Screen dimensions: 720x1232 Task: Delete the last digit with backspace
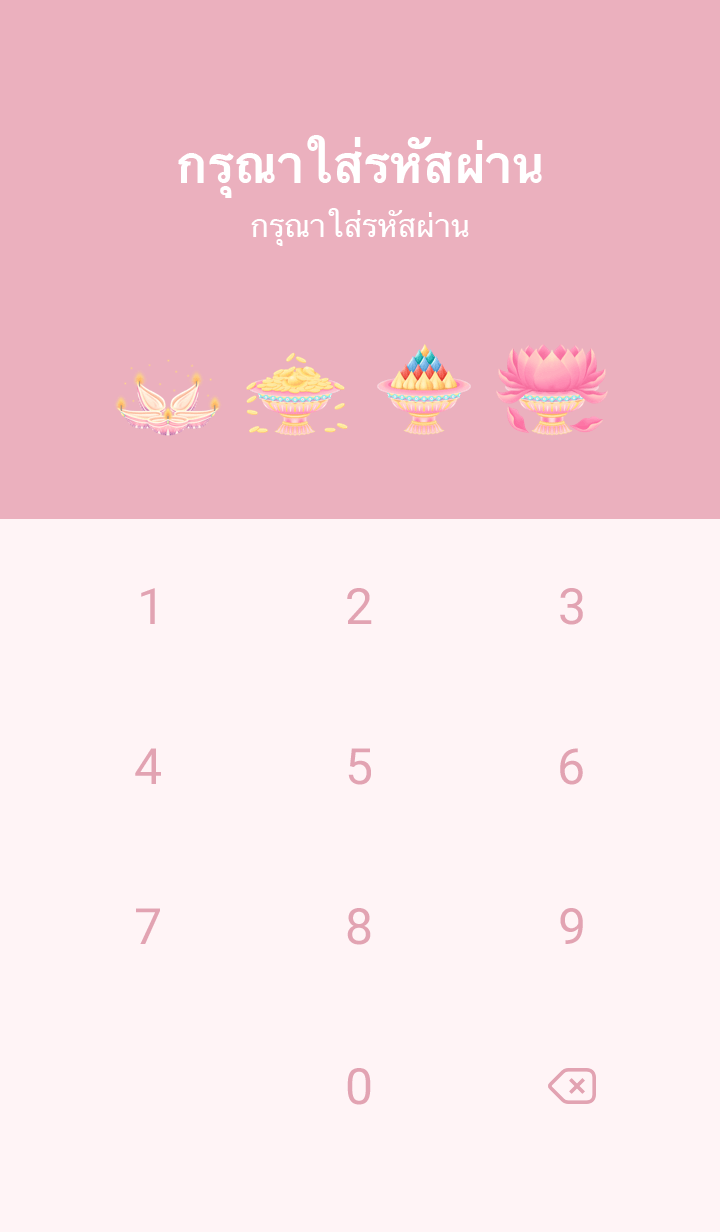pos(572,1086)
